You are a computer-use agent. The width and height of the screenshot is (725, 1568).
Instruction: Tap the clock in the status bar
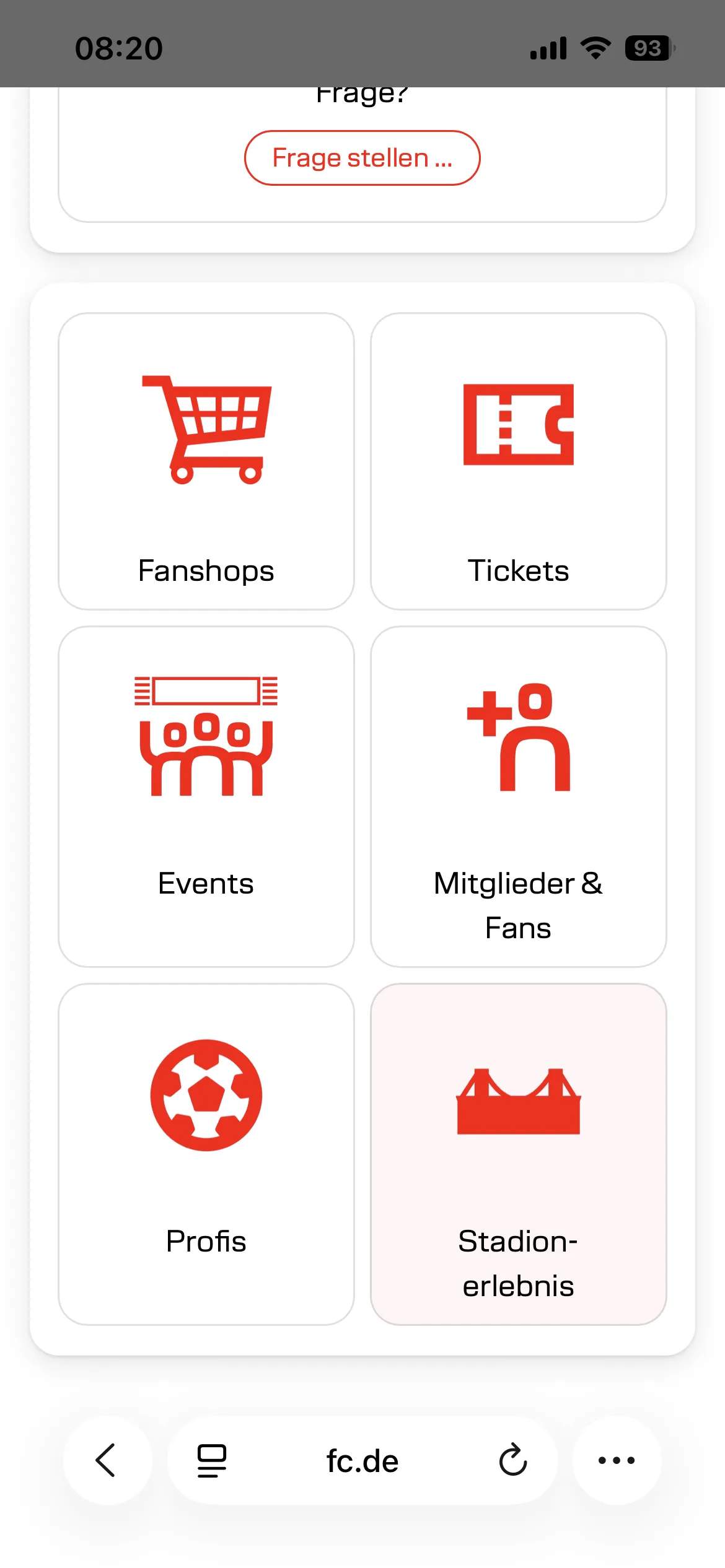click(x=120, y=48)
